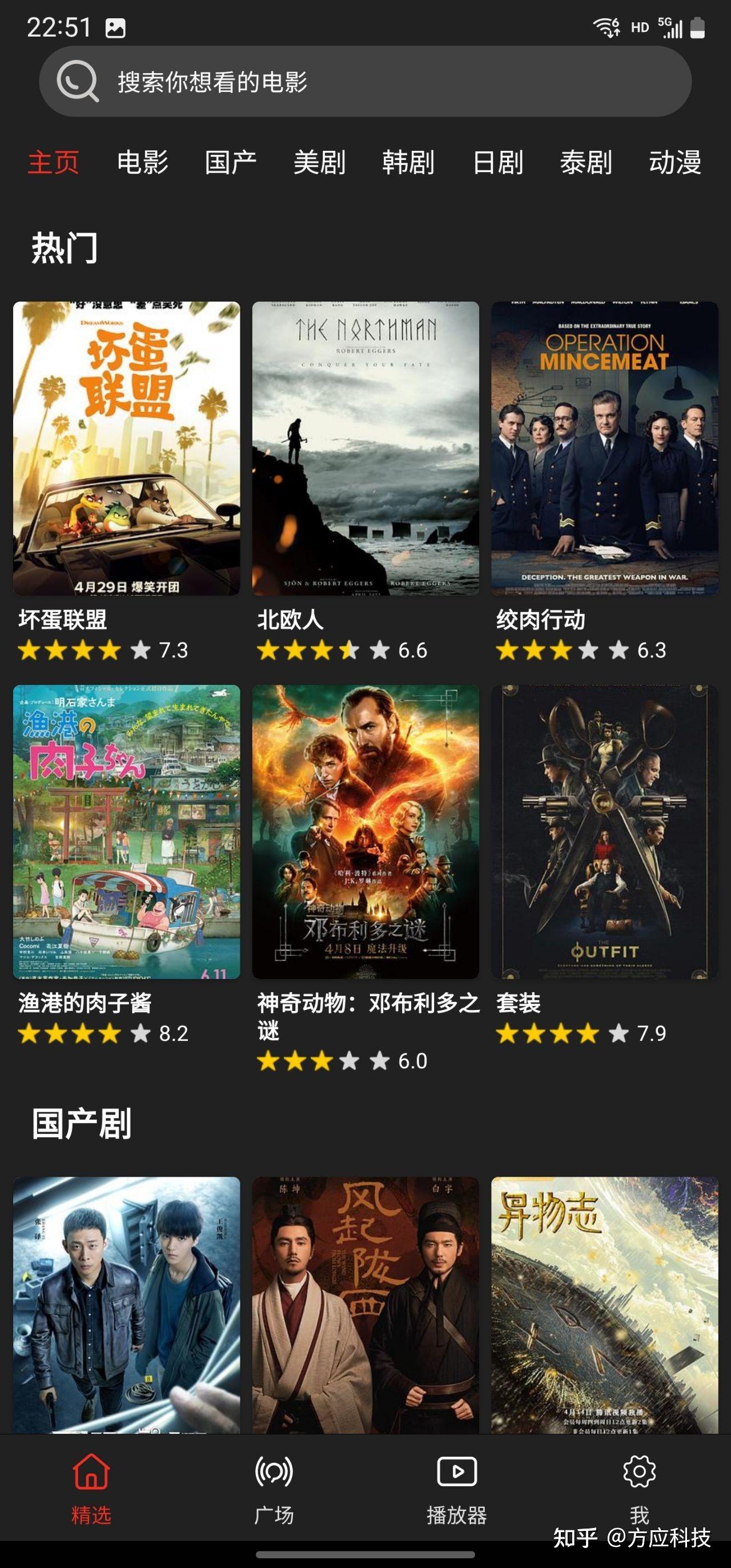The width and height of the screenshot is (731, 1568).
Task: Go to the 日剧 tab
Action: point(498,163)
